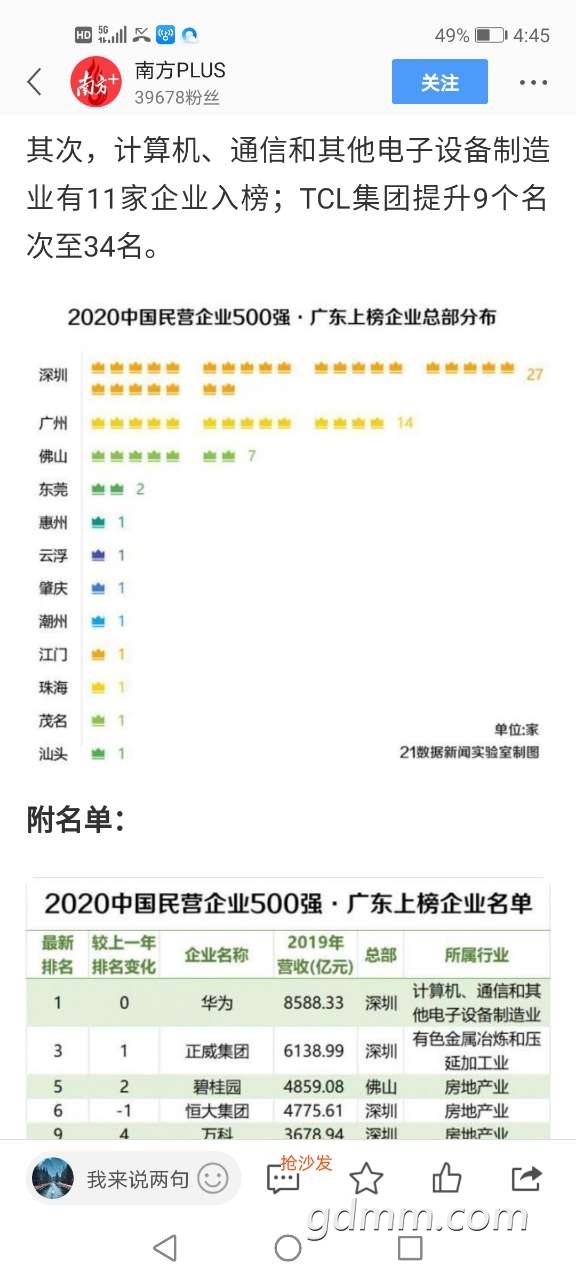Open the three-dot overflow menu
This screenshot has width=576, height=1280.
click(x=533, y=83)
